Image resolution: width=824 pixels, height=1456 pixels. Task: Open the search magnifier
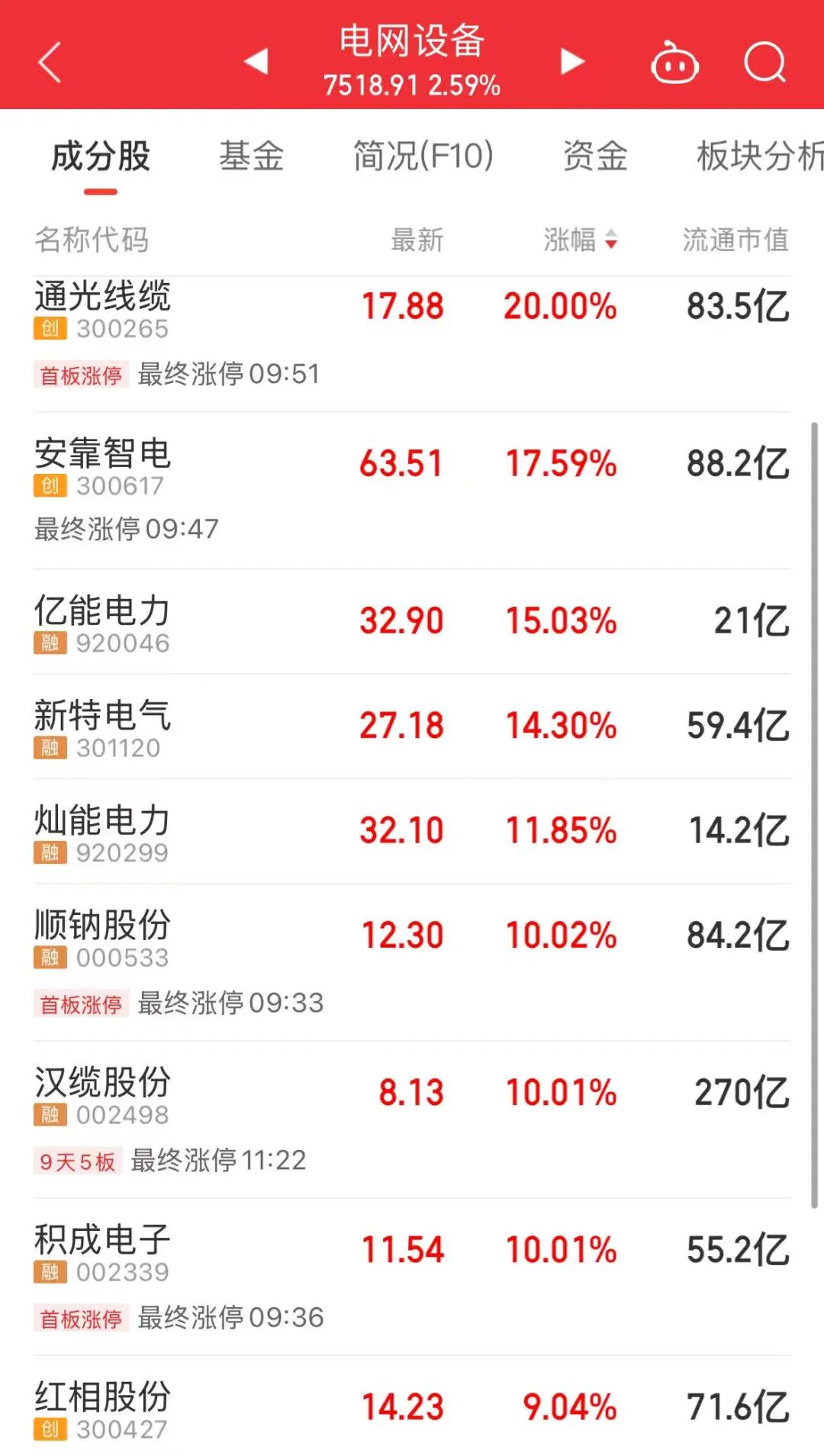(x=764, y=63)
